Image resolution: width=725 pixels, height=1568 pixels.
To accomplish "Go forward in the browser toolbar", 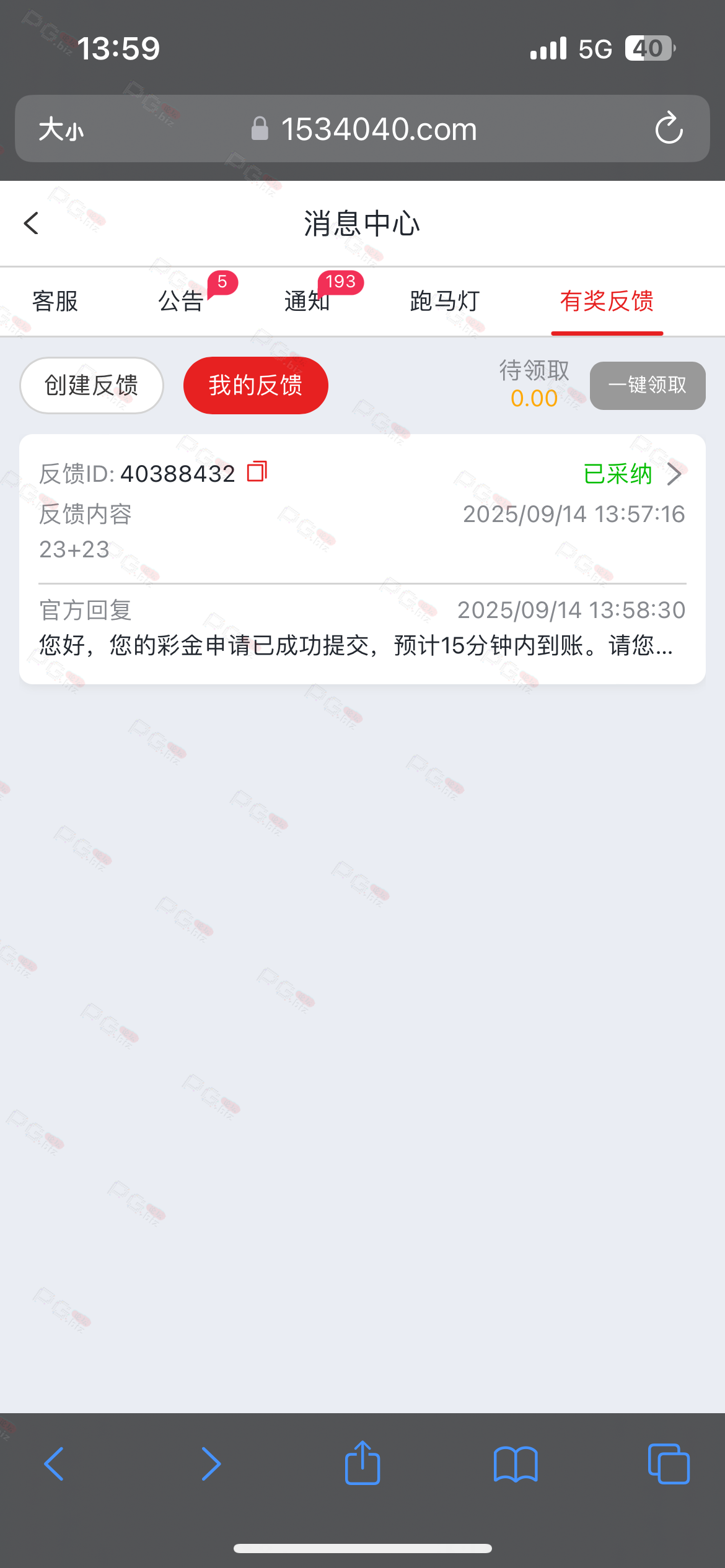I will (211, 1464).
